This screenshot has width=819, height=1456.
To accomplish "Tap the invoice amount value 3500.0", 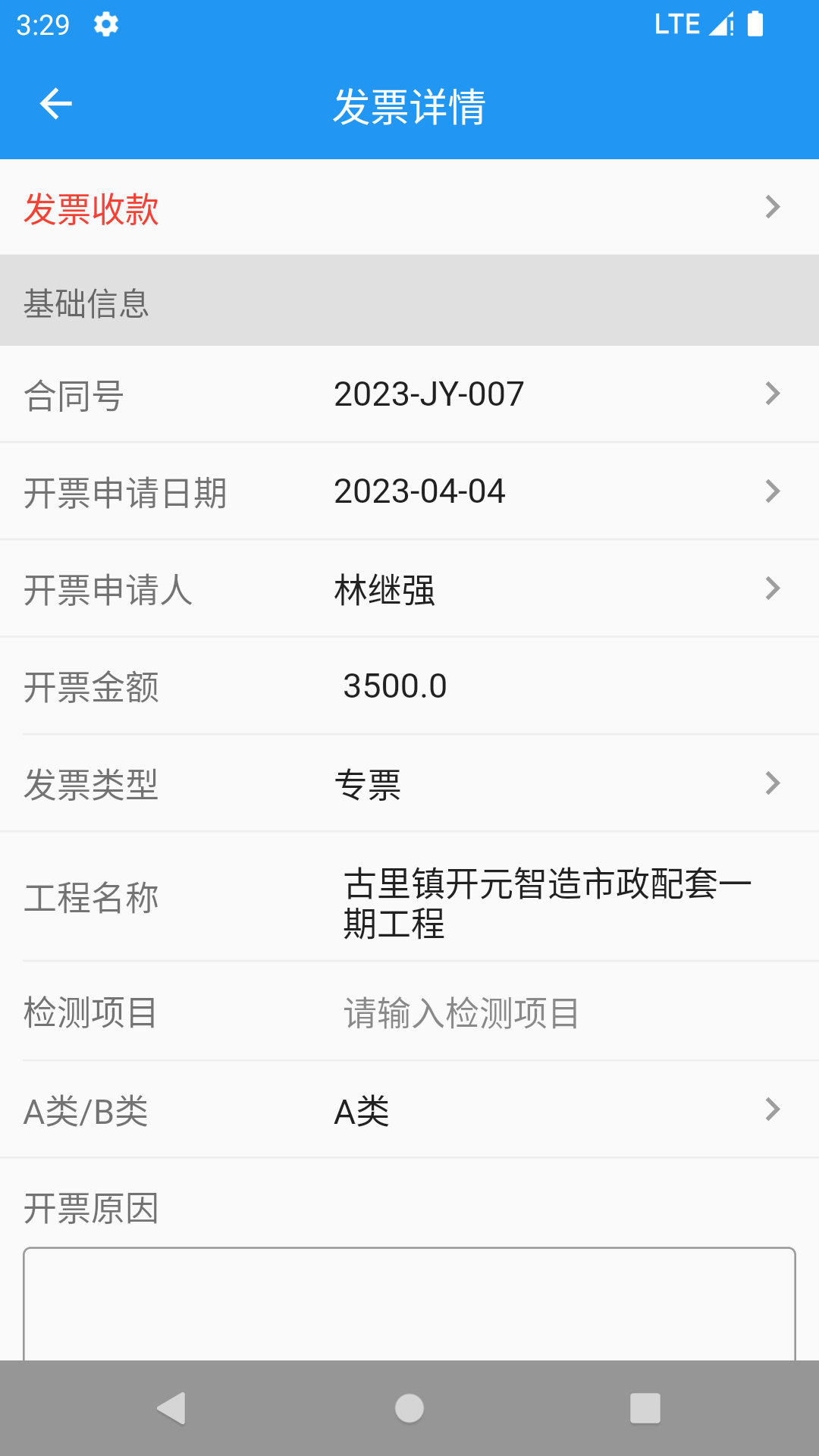I will [x=394, y=686].
